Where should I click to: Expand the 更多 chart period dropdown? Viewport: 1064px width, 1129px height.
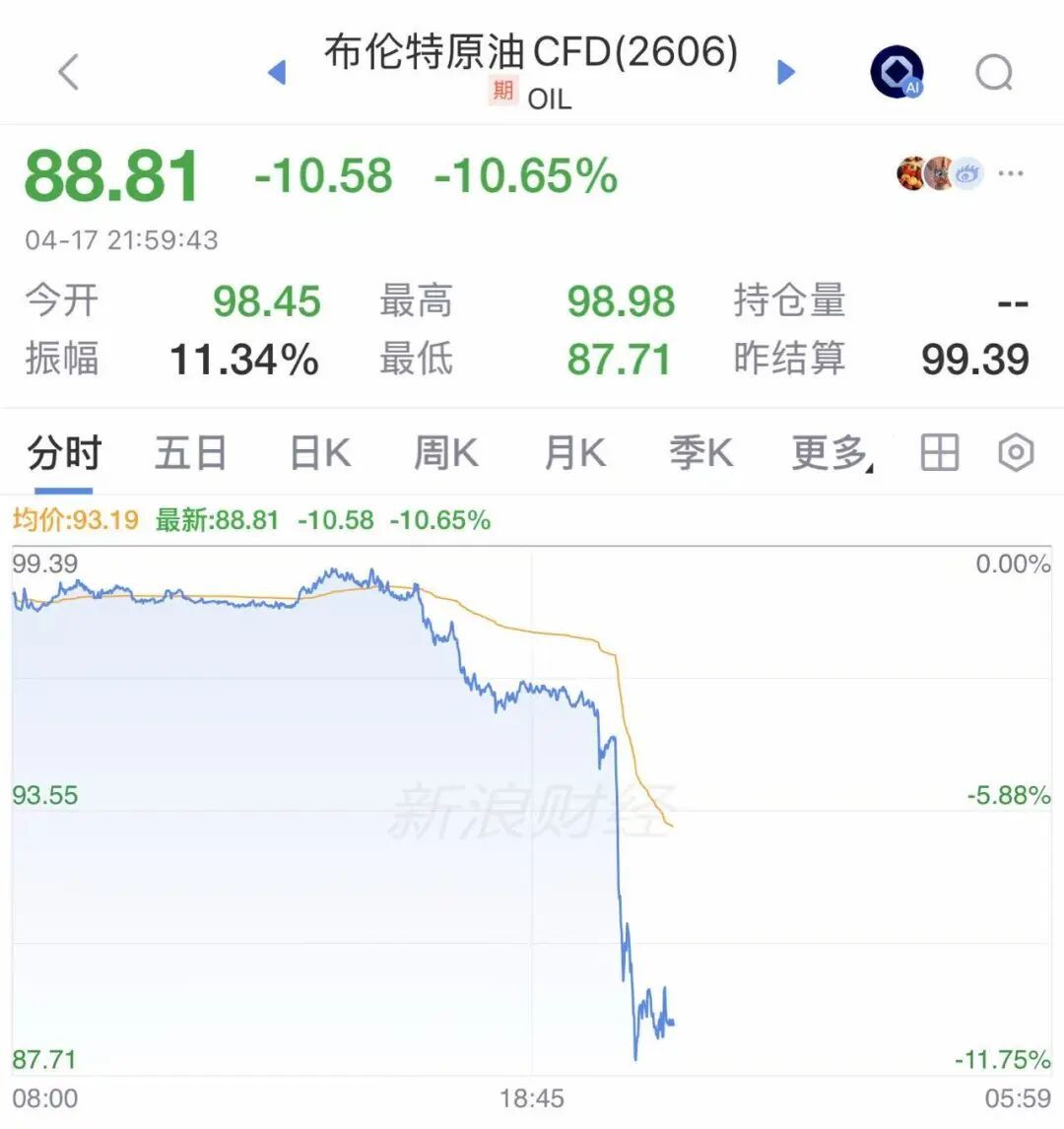click(831, 453)
